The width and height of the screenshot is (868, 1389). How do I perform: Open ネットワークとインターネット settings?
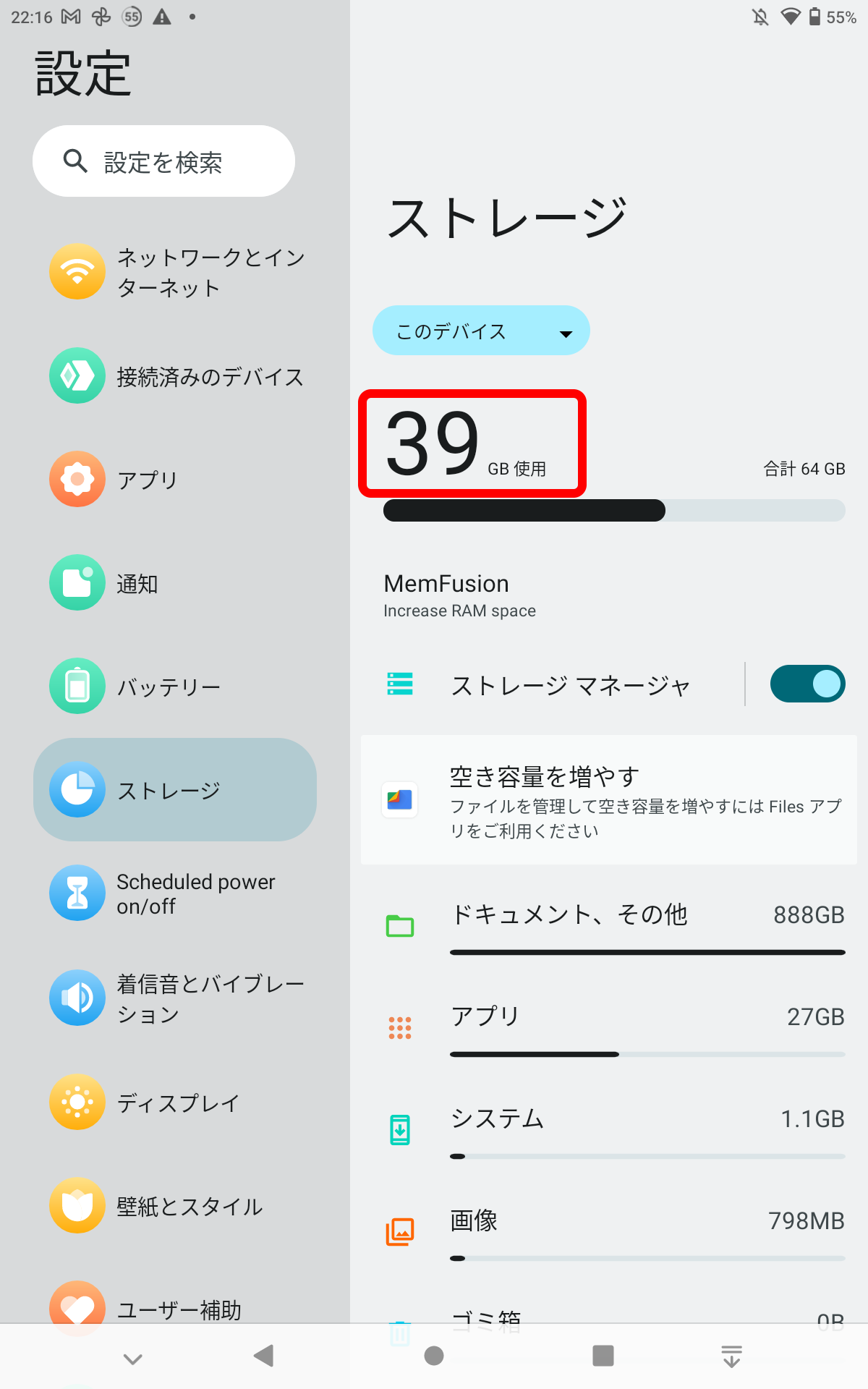(175, 272)
